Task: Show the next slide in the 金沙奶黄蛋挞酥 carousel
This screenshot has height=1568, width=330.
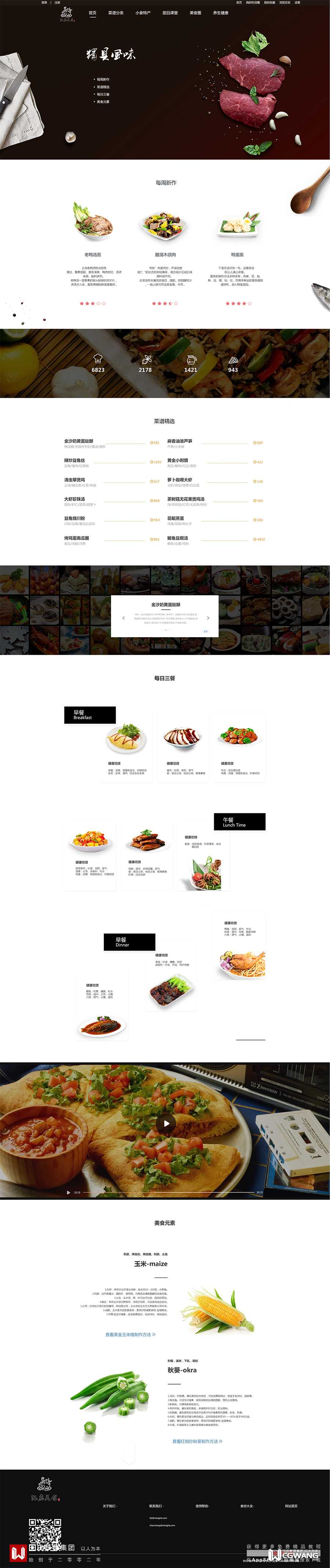Action: click(x=208, y=618)
